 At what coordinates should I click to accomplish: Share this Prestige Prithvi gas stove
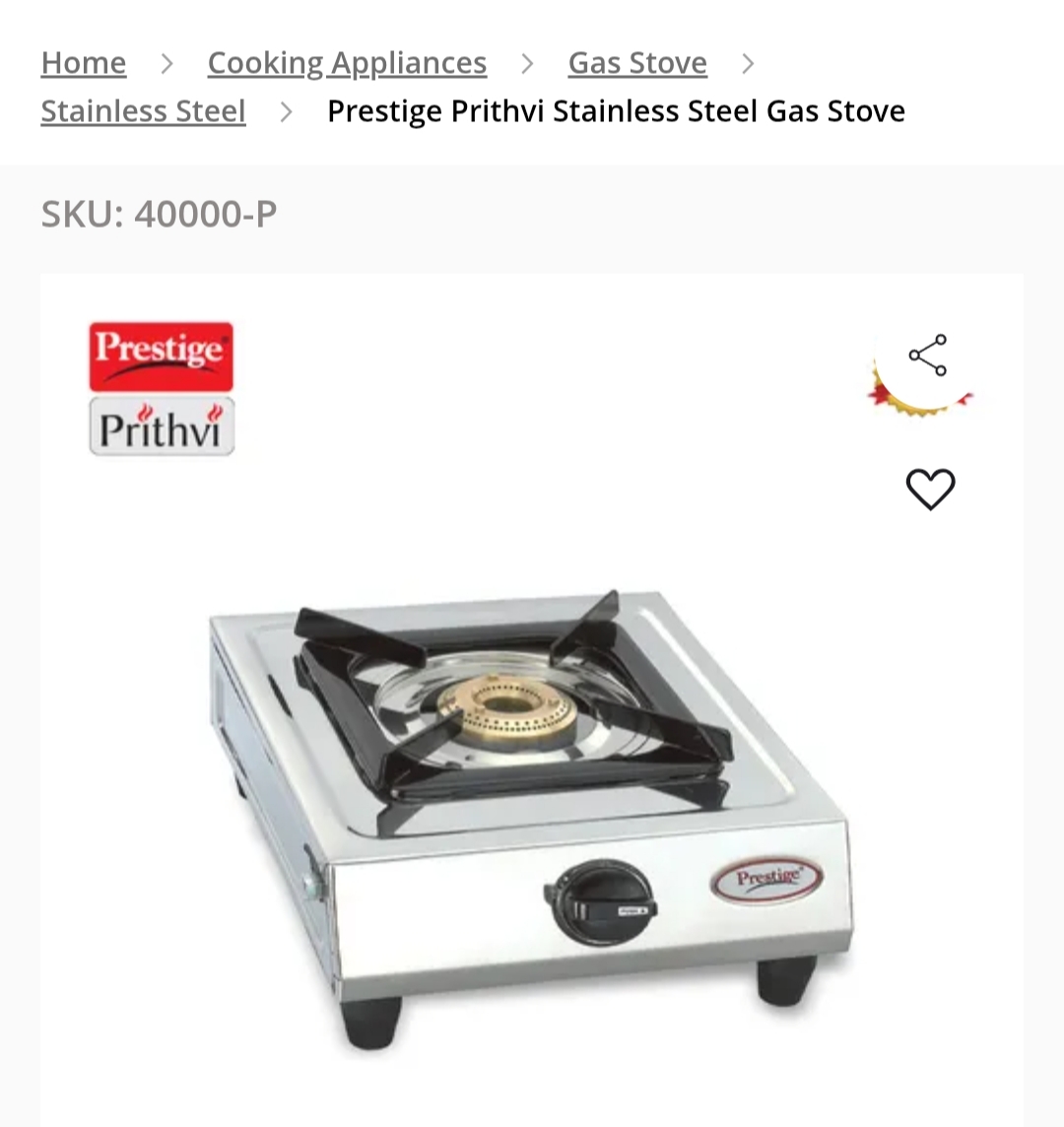coord(927,356)
